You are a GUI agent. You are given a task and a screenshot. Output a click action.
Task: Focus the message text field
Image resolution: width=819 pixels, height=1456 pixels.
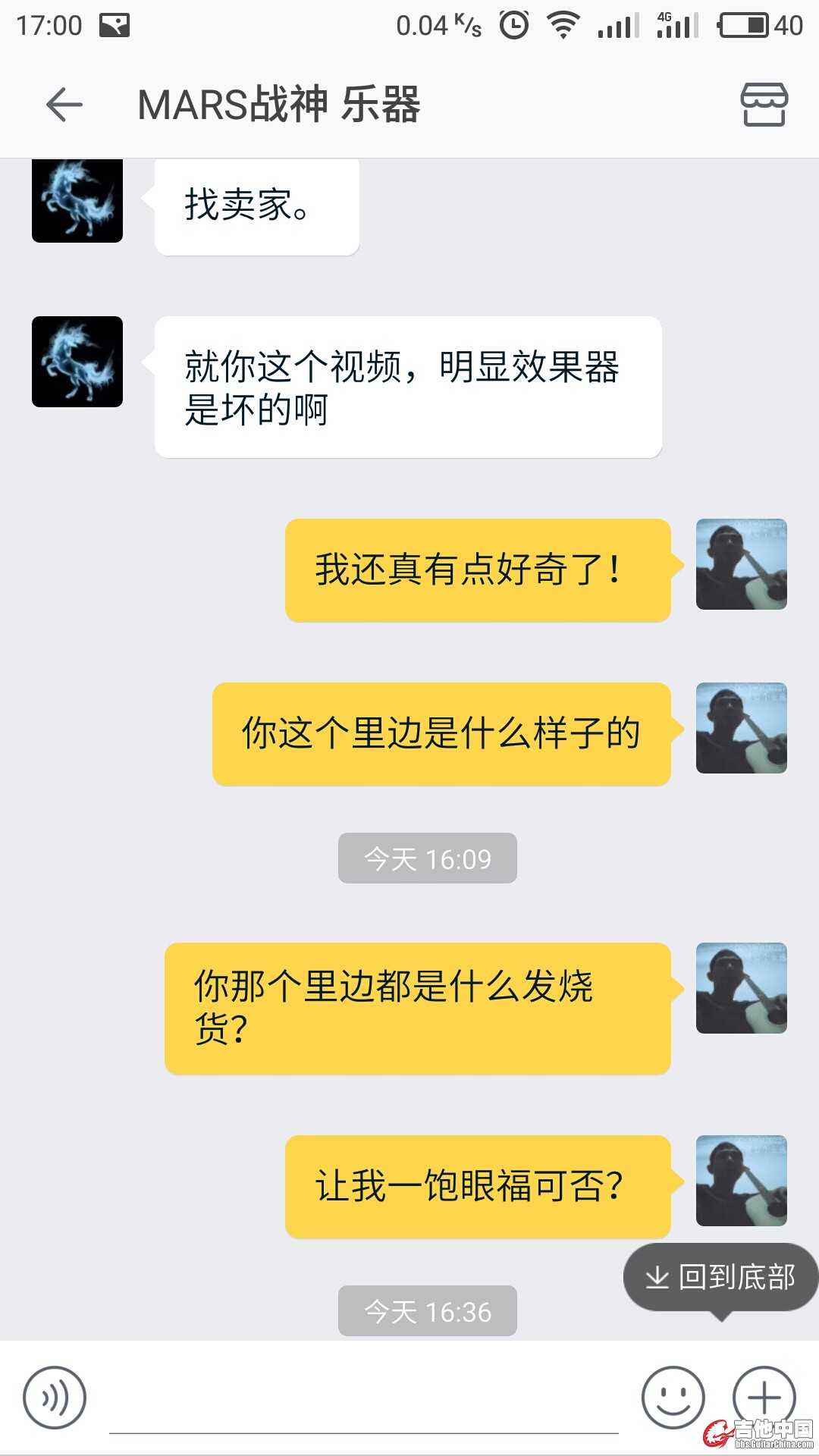pos(364,1403)
